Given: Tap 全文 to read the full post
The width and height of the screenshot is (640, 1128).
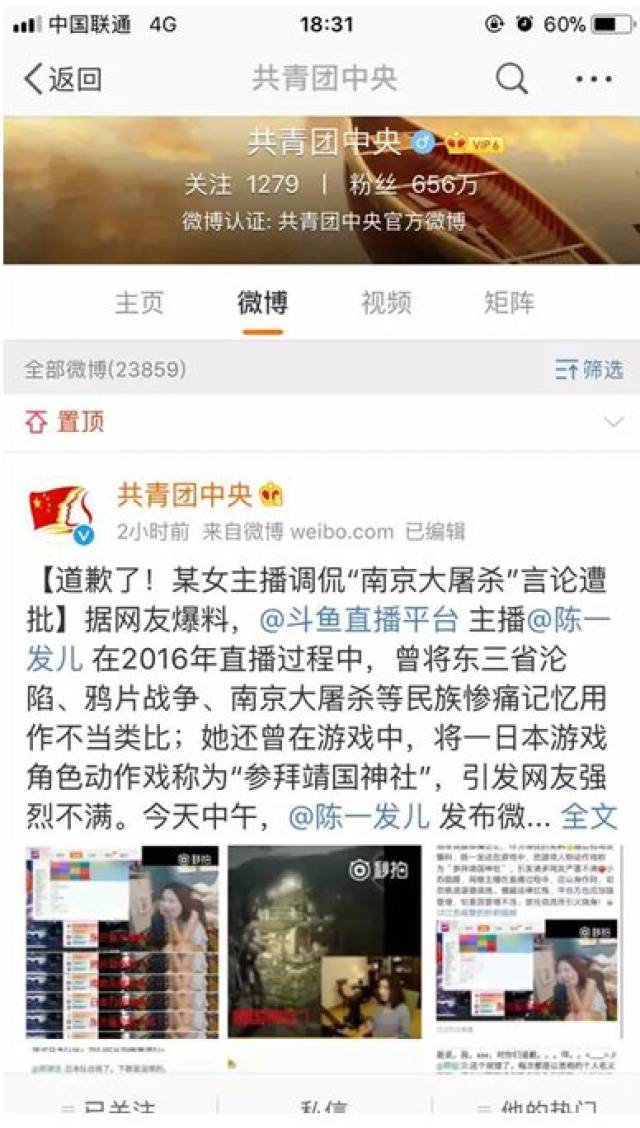Looking at the screenshot, I should 589,817.
